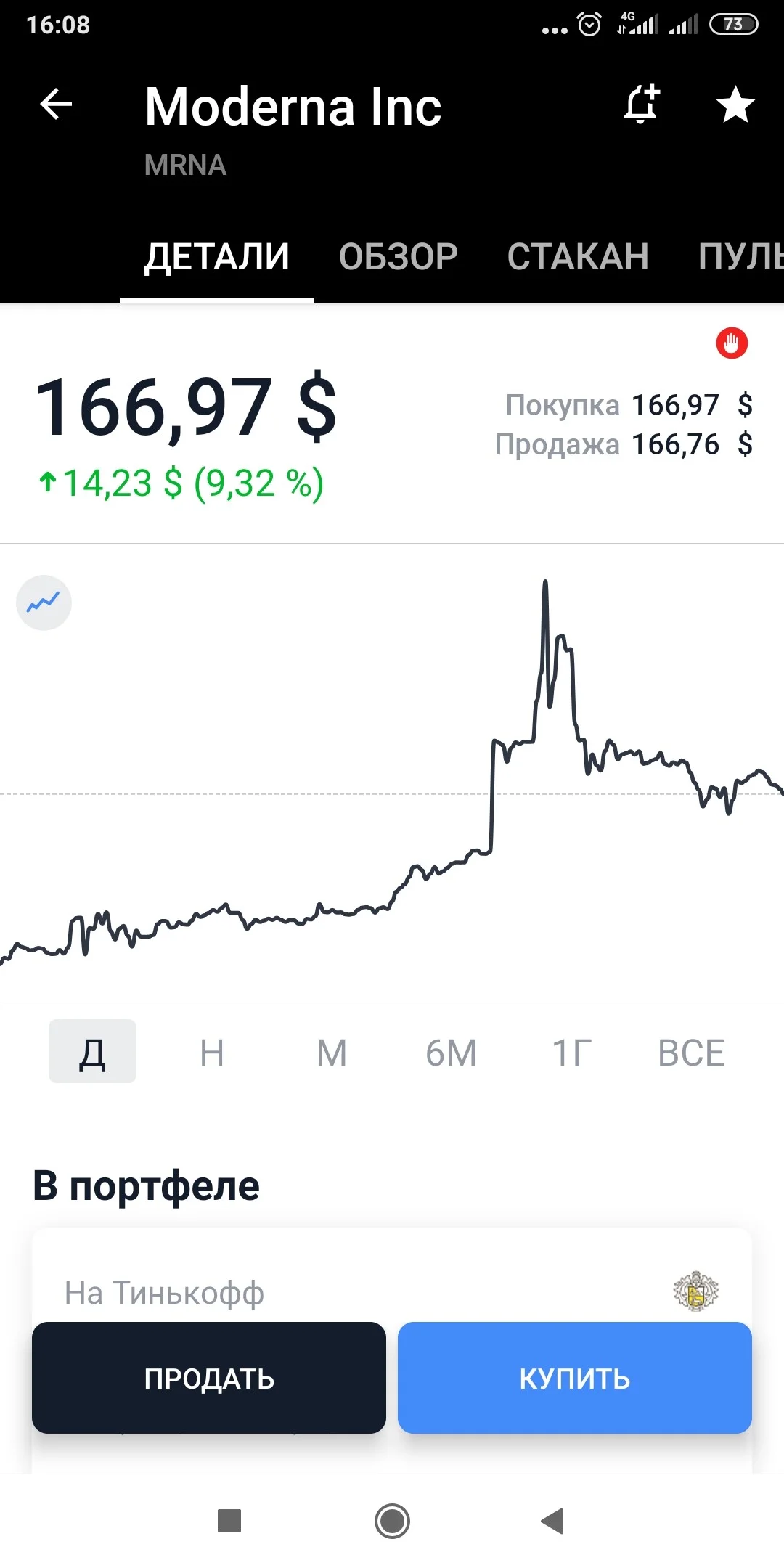The width and height of the screenshot is (784, 1568).
Task: Open the recent apps view
Action: pos(229,1521)
